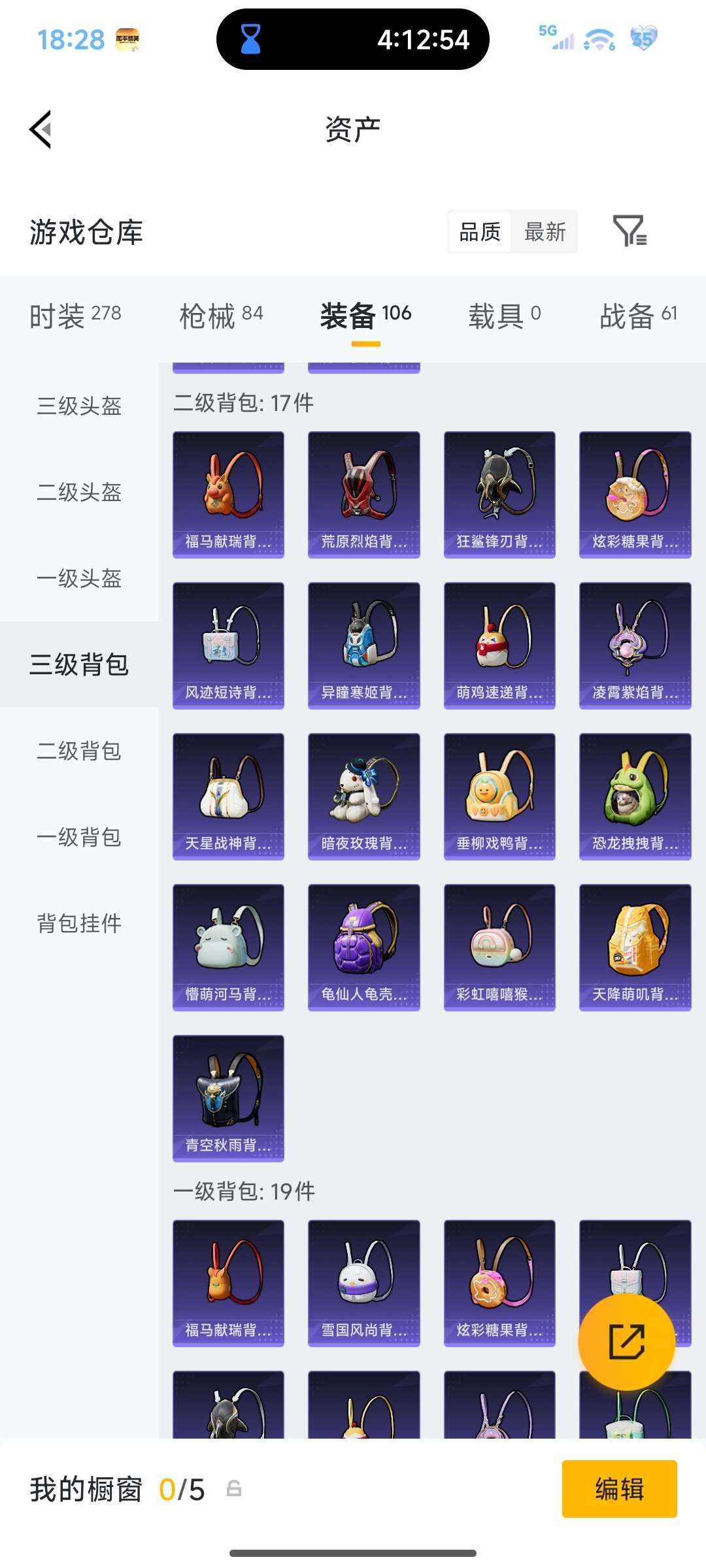Tap the back arrow to leave 资产 page

click(x=41, y=129)
